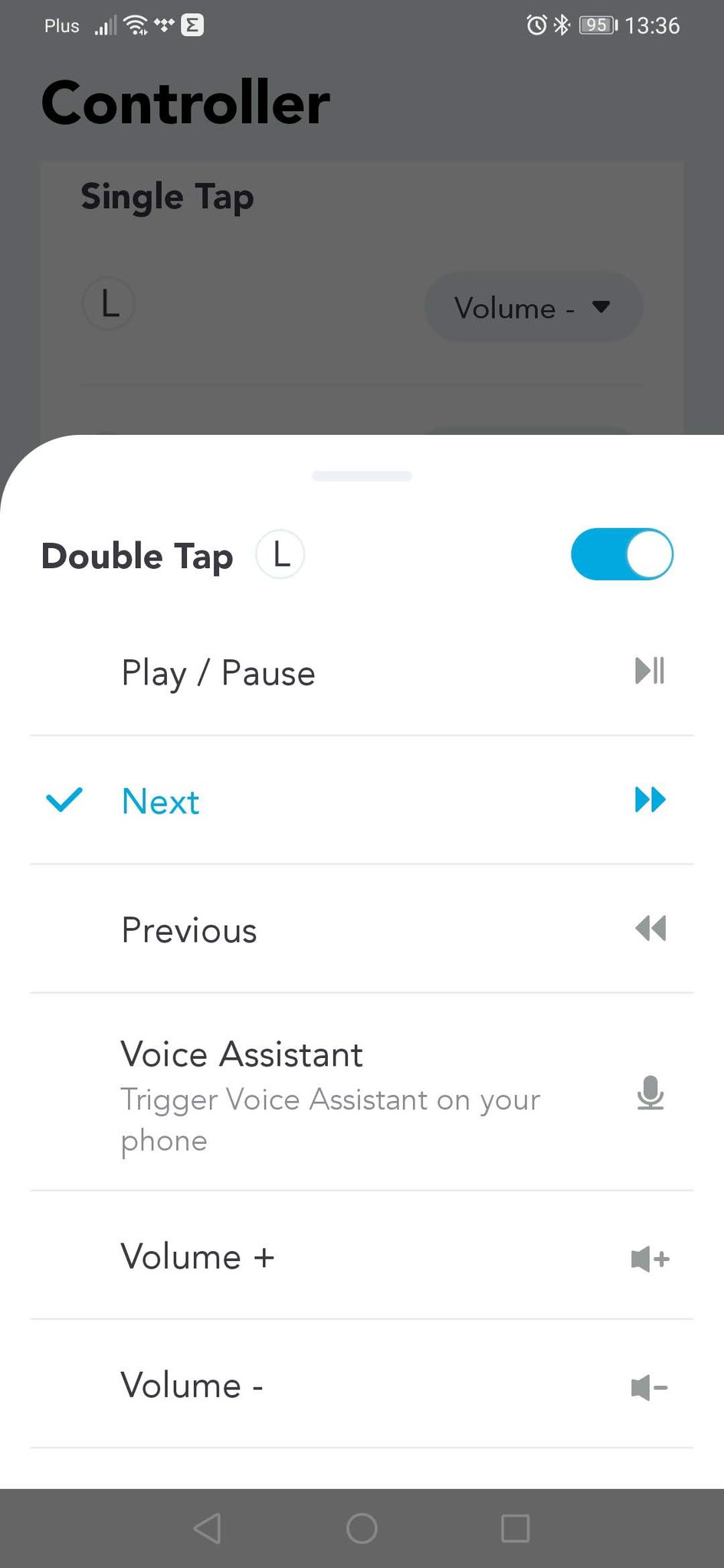Select Play / Pause for double tap
This screenshot has height=1568, width=724.
pos(362,672)
